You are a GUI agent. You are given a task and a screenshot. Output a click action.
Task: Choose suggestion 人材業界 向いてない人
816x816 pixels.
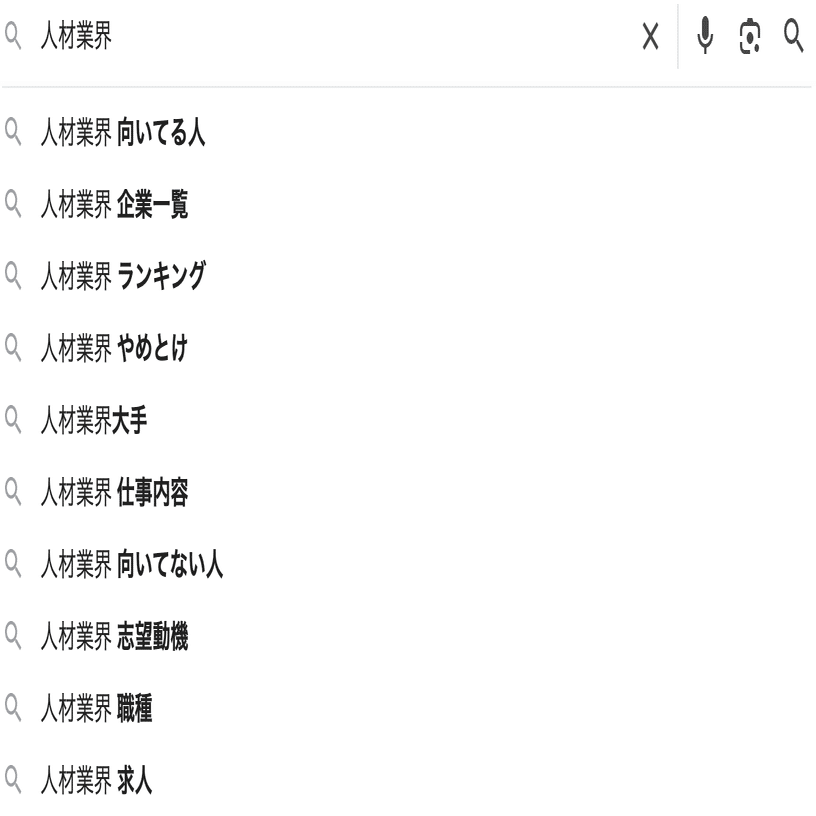[131, 565]
